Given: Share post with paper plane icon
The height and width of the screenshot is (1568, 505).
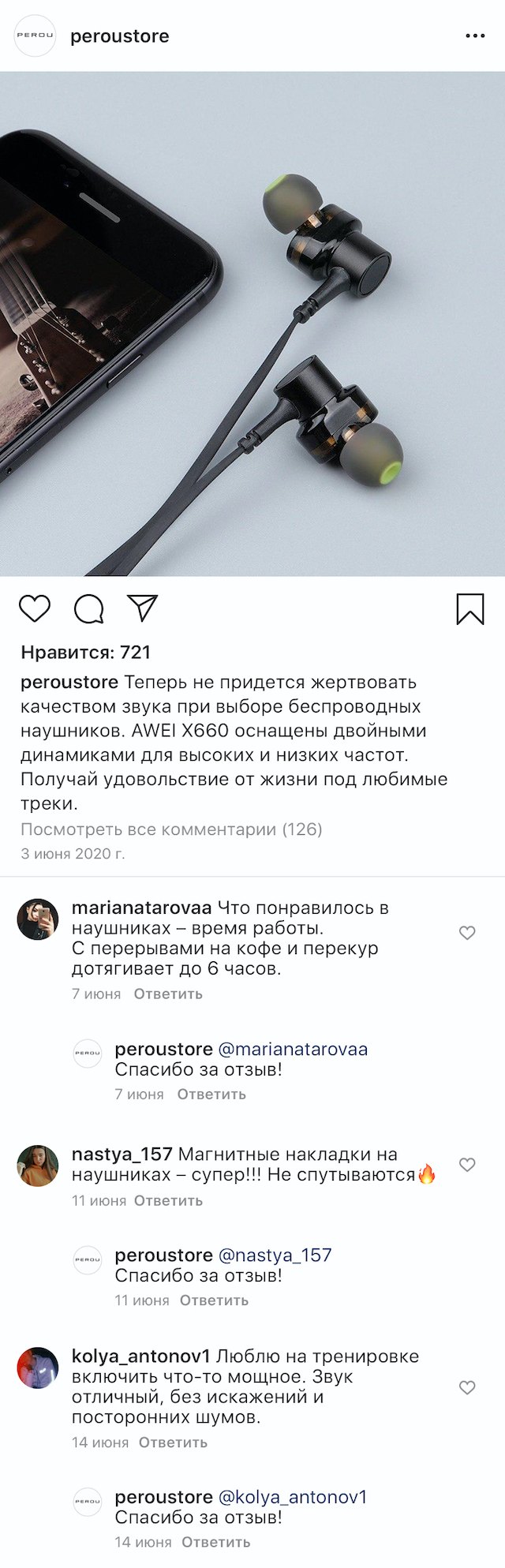Looking at the screenshot, I should coord(143,608).
